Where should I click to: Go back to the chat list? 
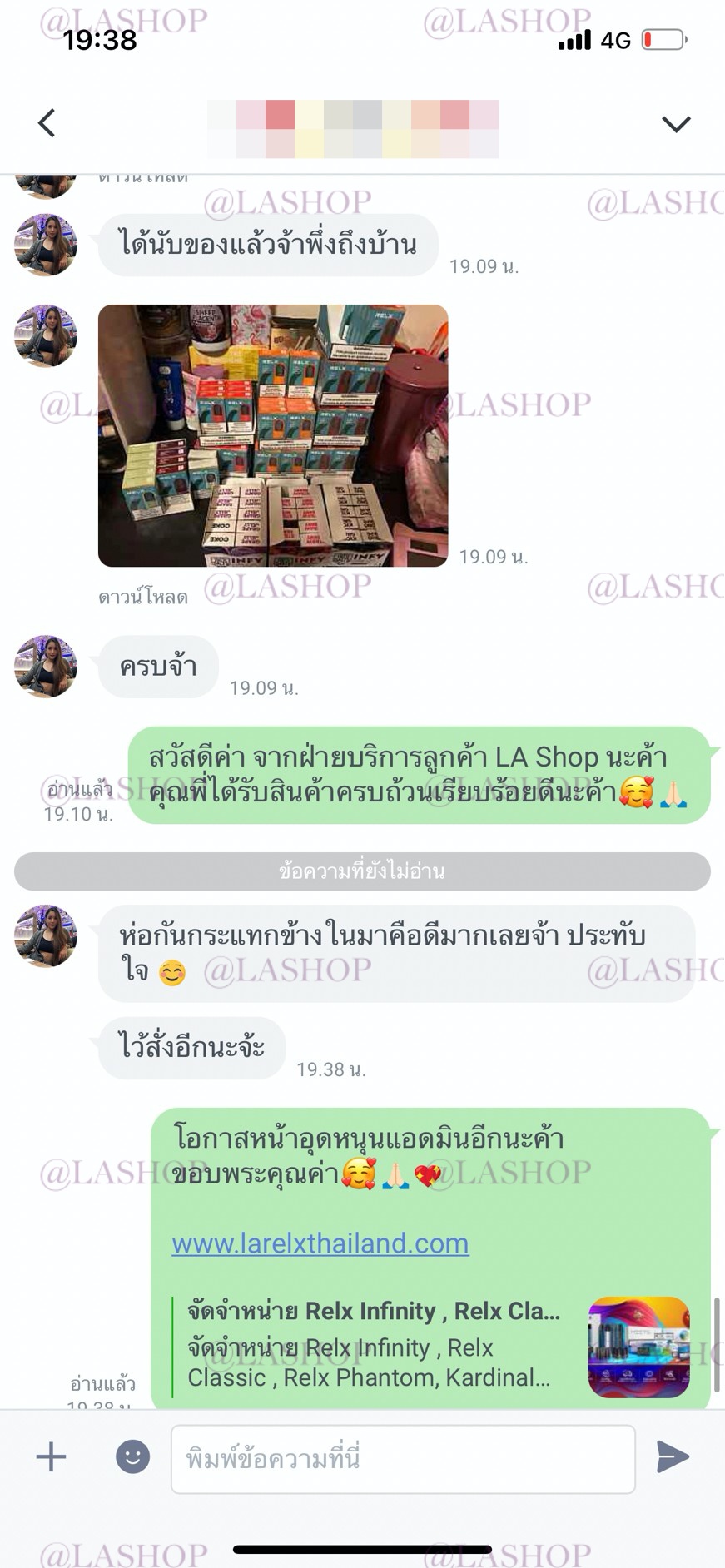coord(47,123)
